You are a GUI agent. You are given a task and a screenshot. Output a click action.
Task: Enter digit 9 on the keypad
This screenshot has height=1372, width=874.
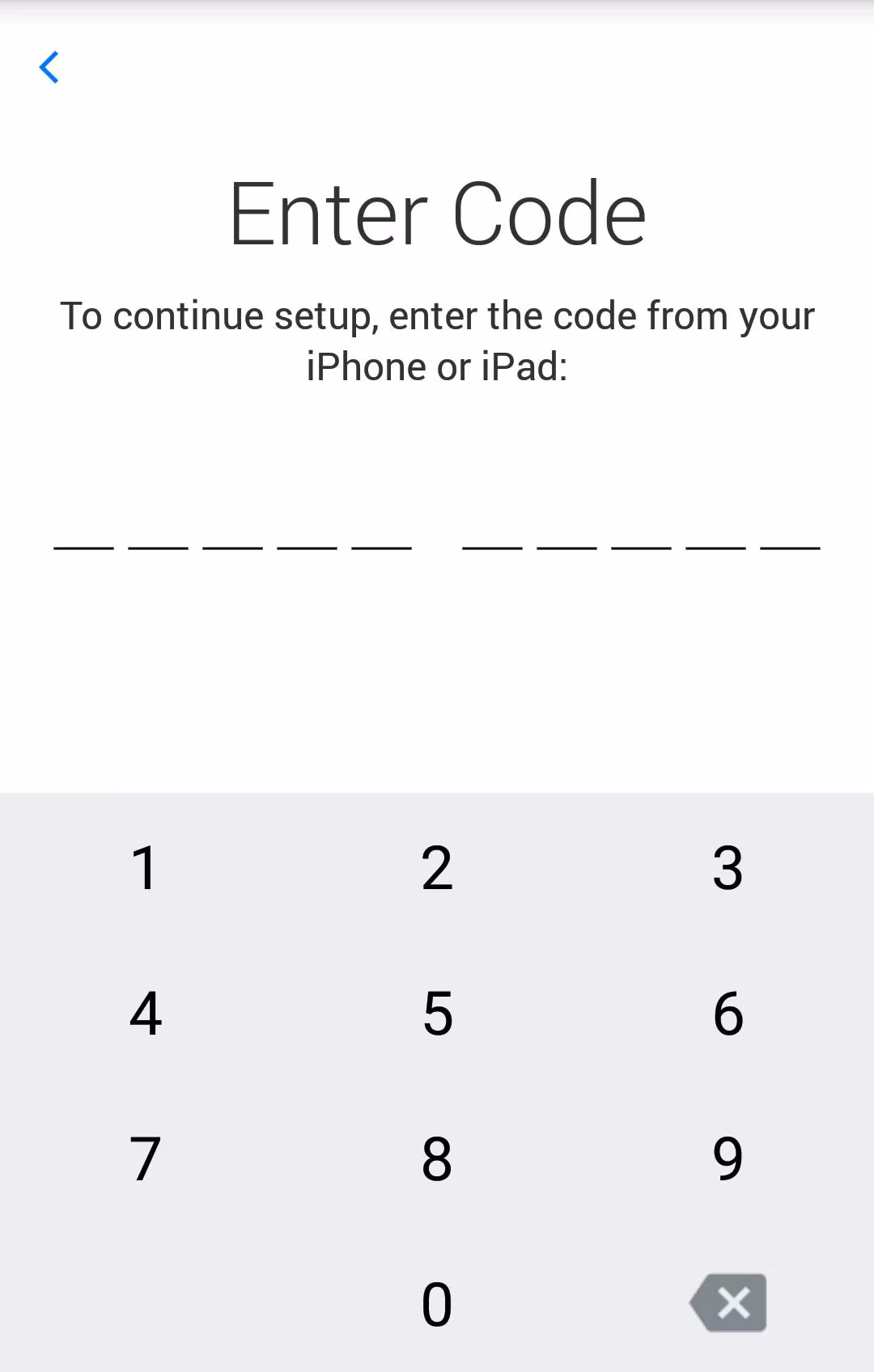point(728,1158)
